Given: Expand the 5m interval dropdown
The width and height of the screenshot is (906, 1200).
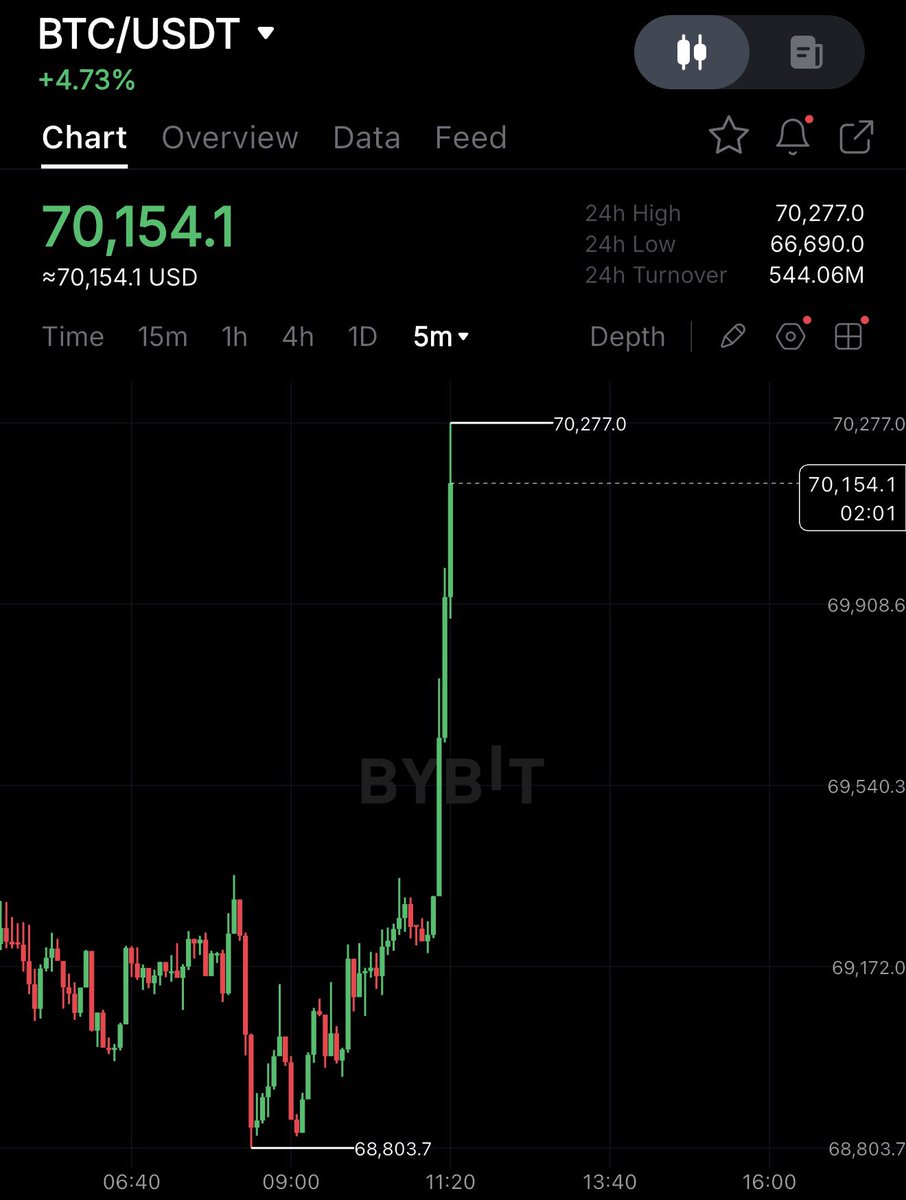Looking at the screenshot, I should point(441,337).
